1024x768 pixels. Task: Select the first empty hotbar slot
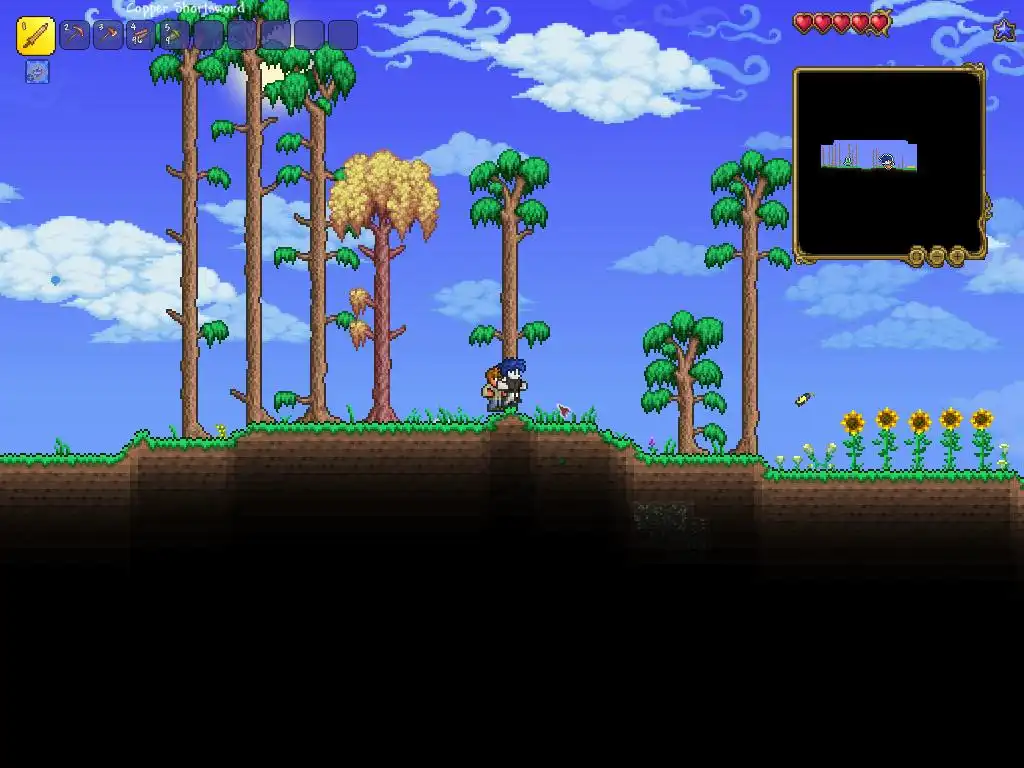[208, 36]
